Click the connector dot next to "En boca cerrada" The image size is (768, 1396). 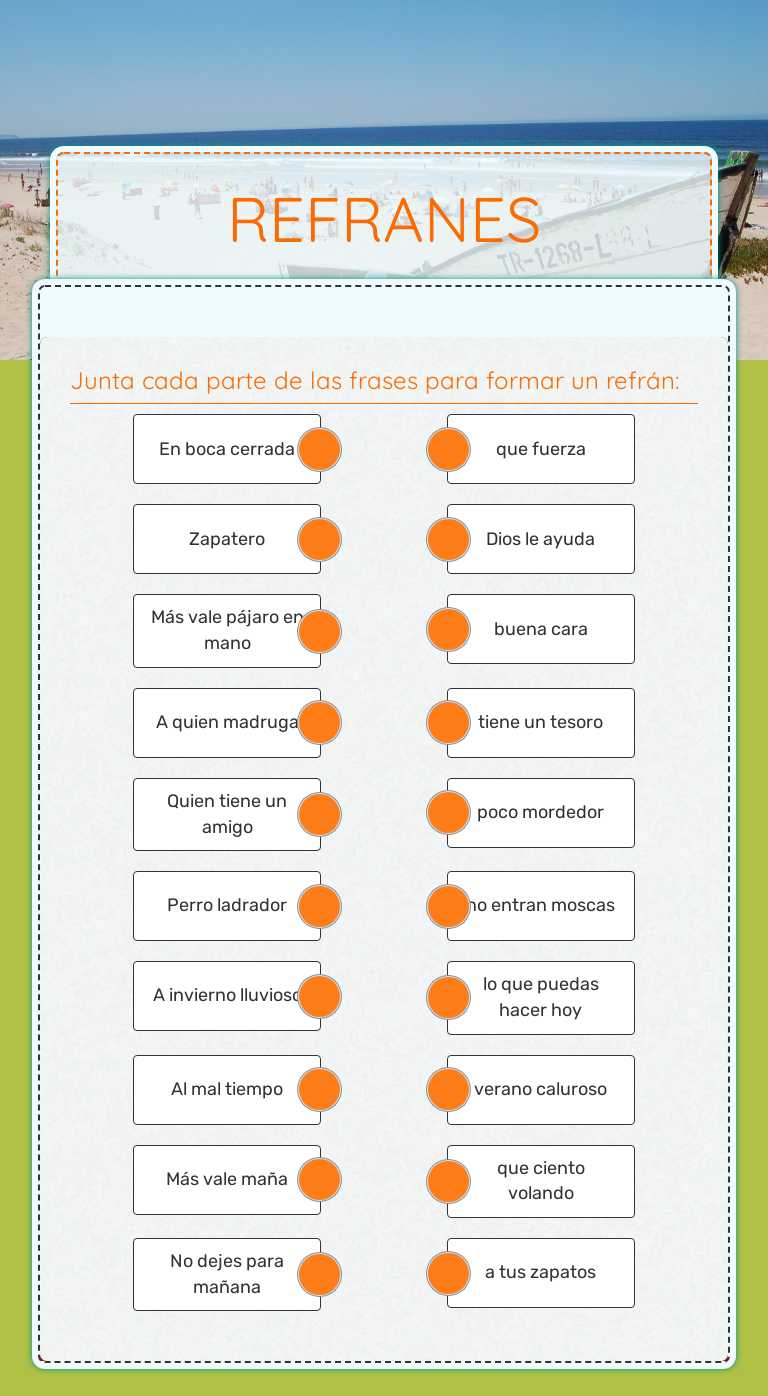pos(319,449)
